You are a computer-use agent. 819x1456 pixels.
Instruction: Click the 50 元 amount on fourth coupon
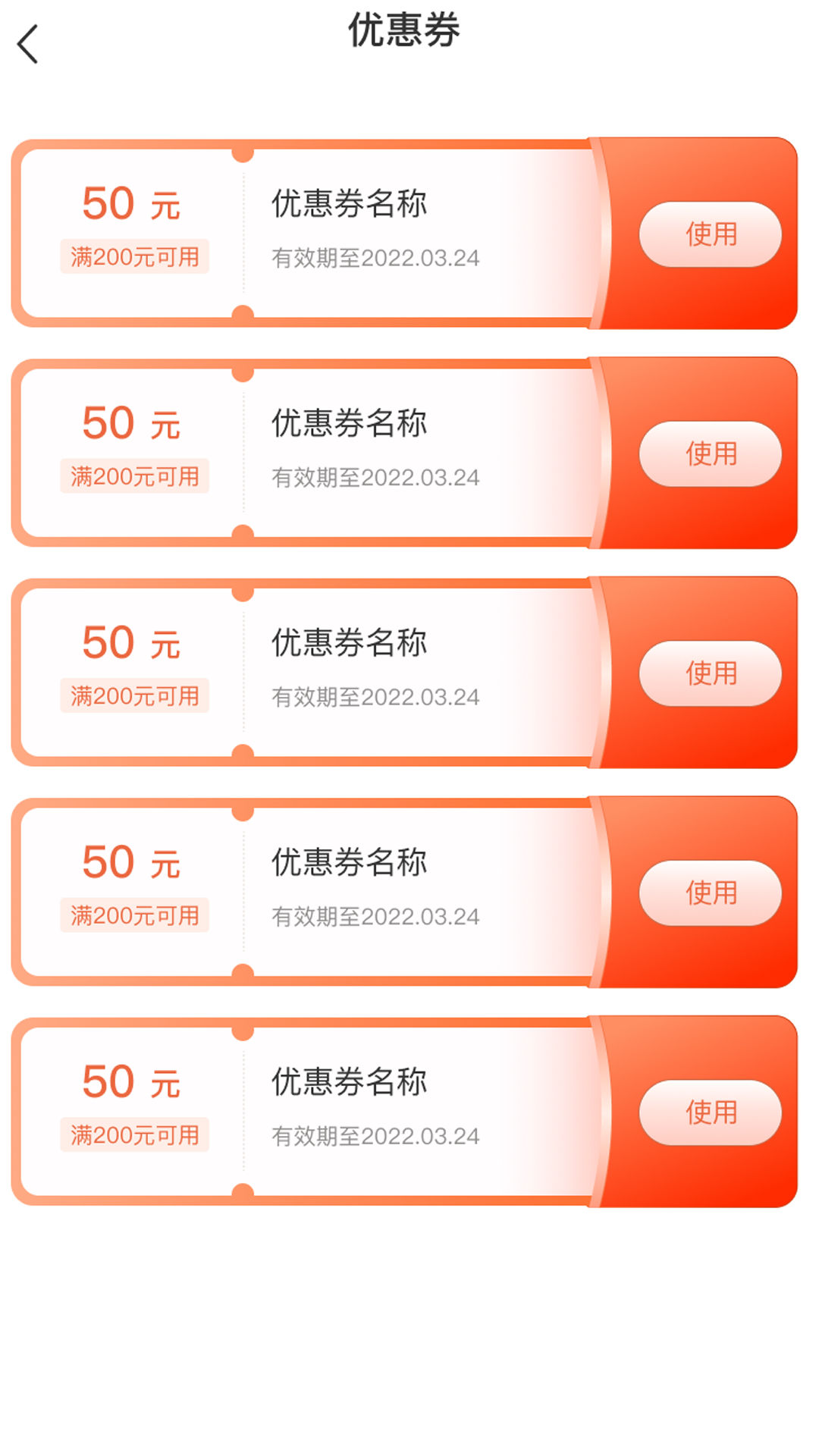click(x=130, y=862)
